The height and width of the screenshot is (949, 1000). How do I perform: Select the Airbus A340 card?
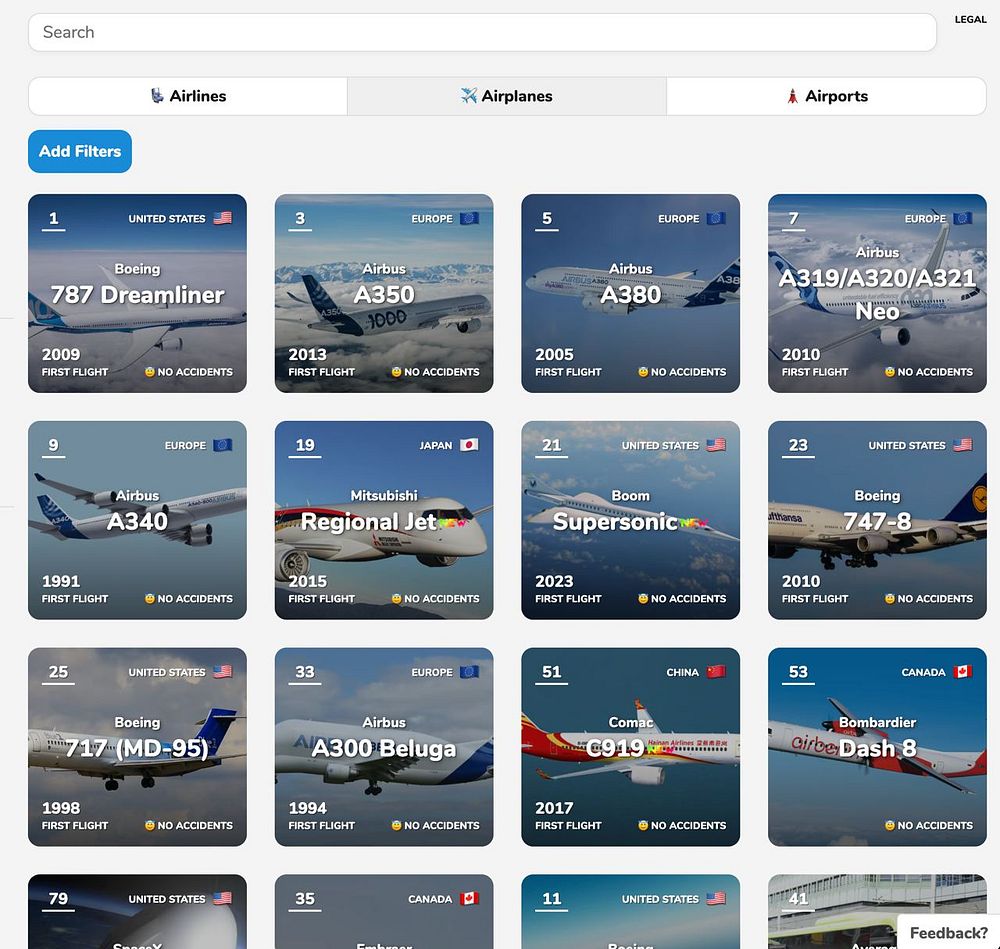click(x=137, y=520)
